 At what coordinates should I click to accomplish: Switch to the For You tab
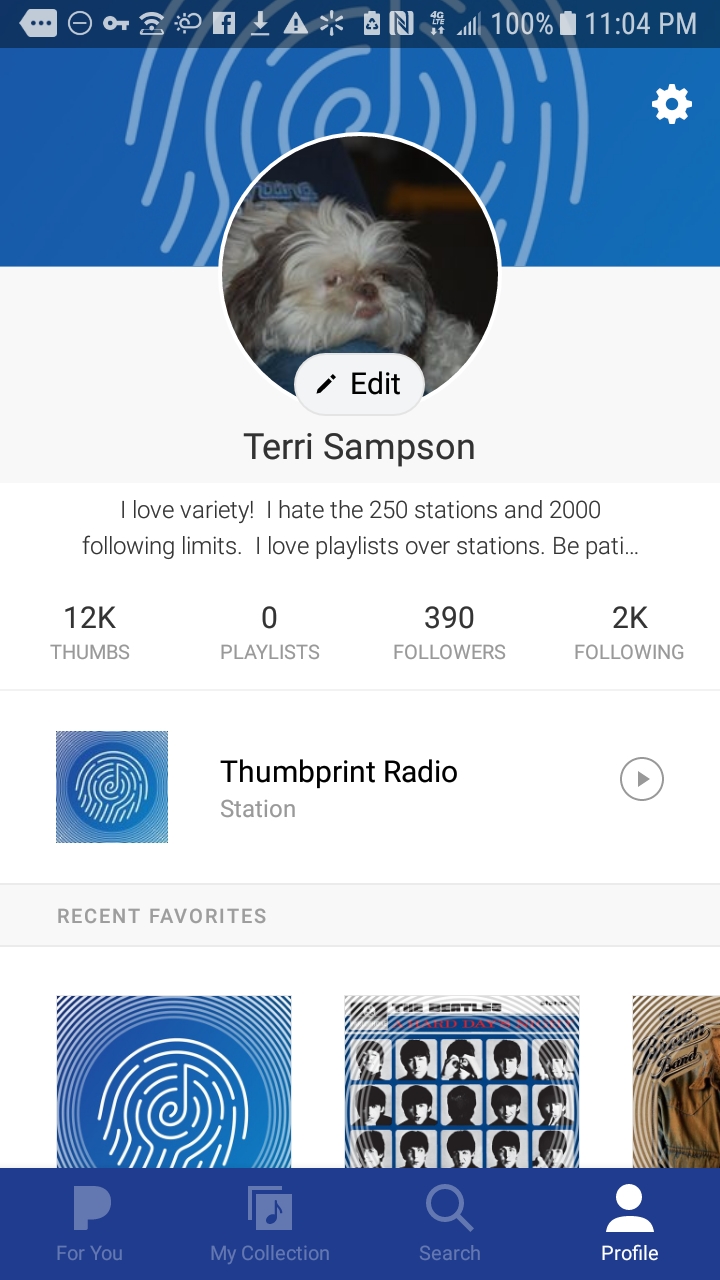(90, 1222)
